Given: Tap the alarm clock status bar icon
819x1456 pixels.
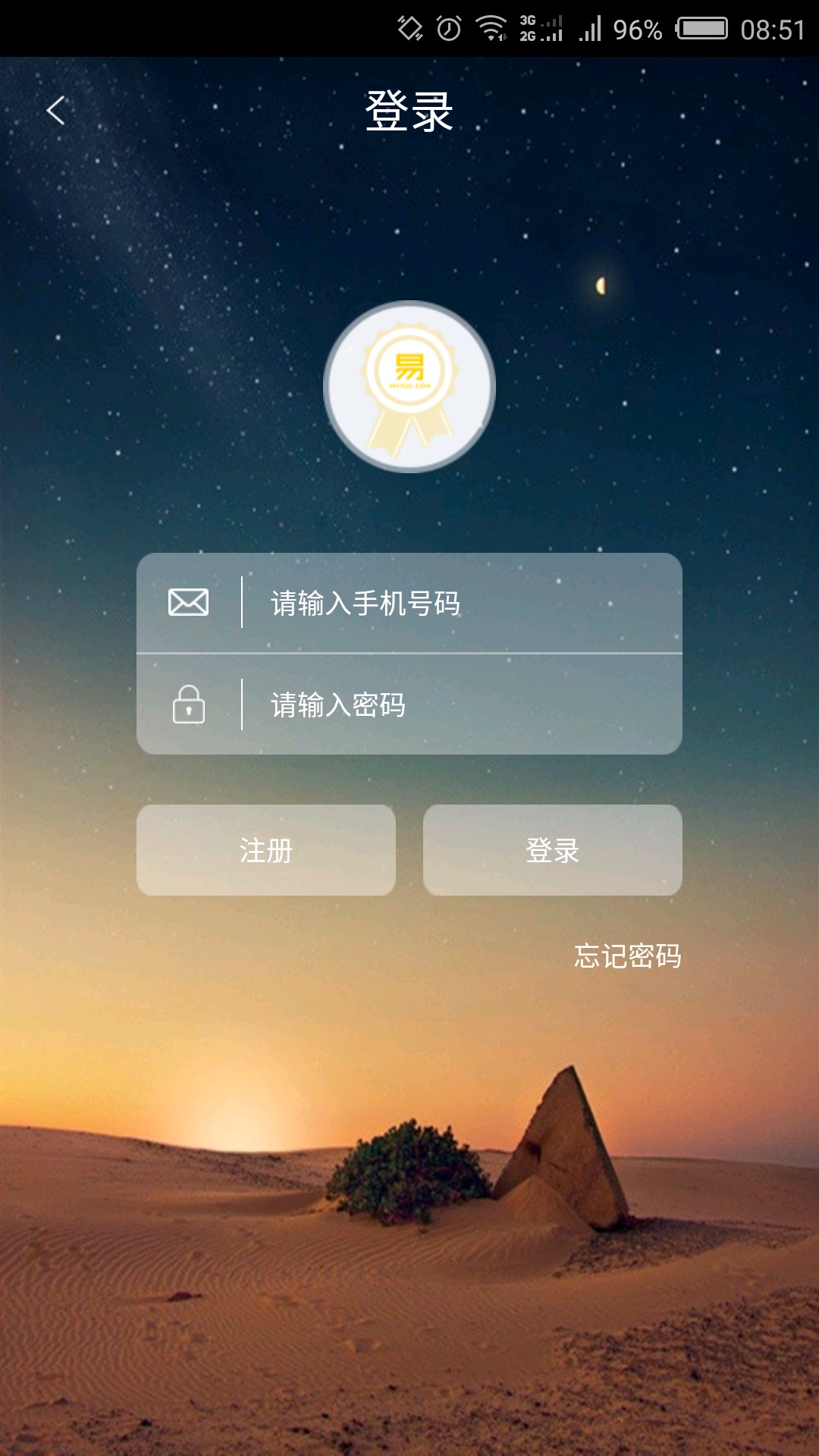Looking at the screenshot, I should (449, 23).
